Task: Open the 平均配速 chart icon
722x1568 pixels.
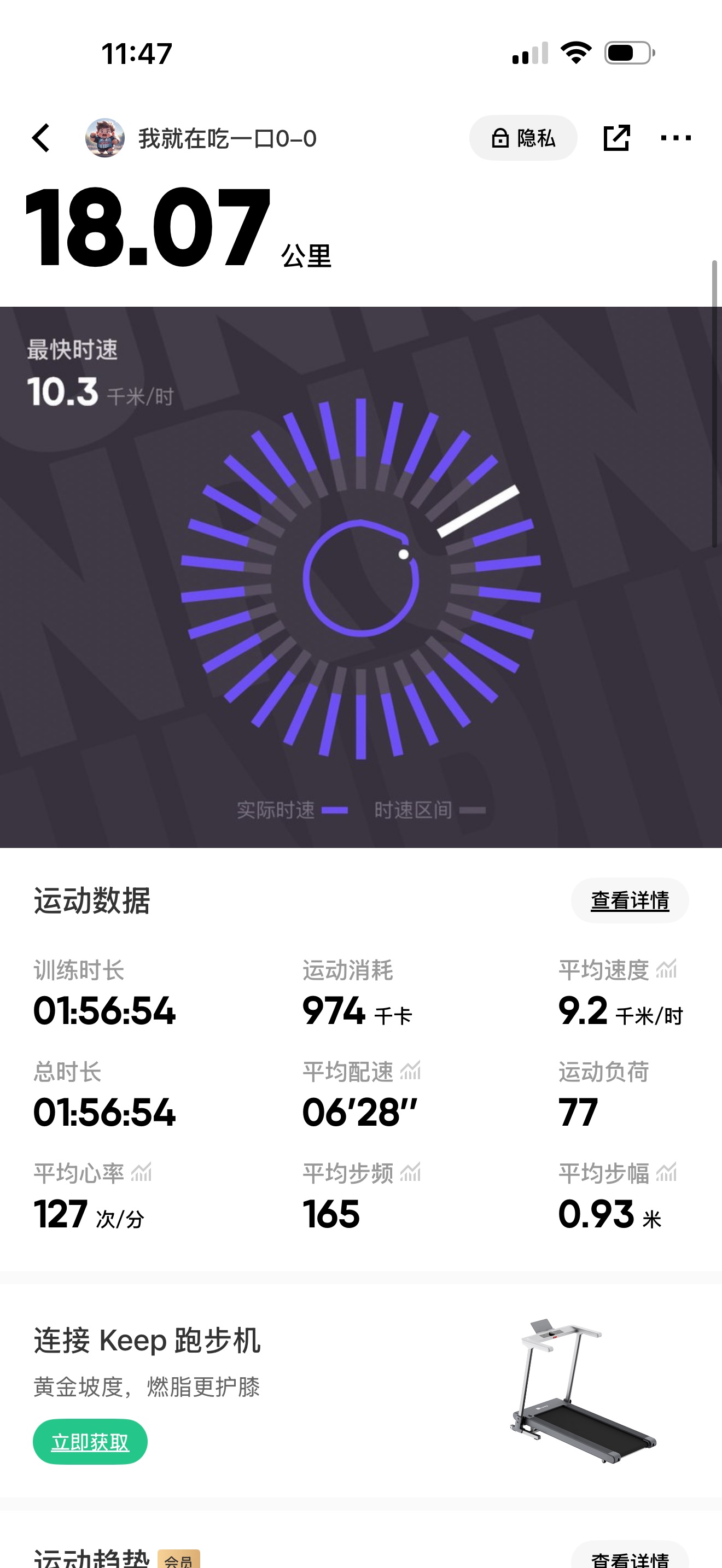Action: pos(411,1070)
